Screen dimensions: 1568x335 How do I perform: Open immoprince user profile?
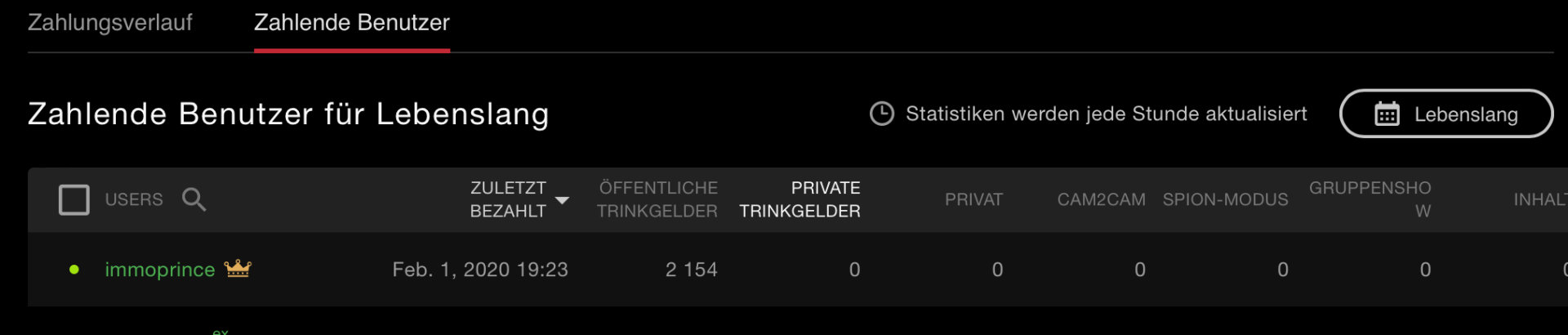(160, 270)
